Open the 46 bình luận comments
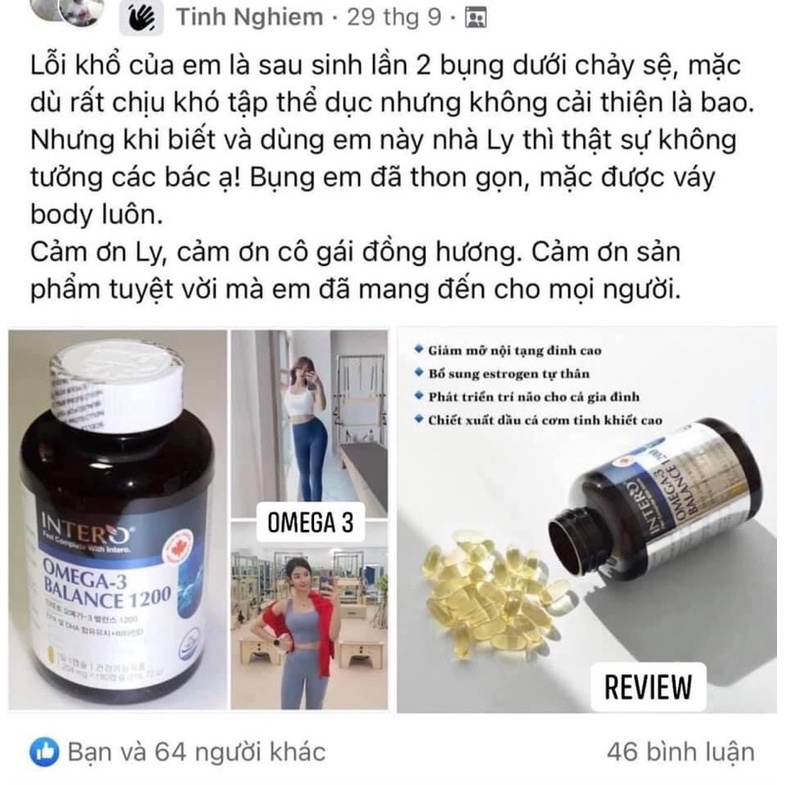The height and width of the screenshot is (785, 785). (680, 751)
